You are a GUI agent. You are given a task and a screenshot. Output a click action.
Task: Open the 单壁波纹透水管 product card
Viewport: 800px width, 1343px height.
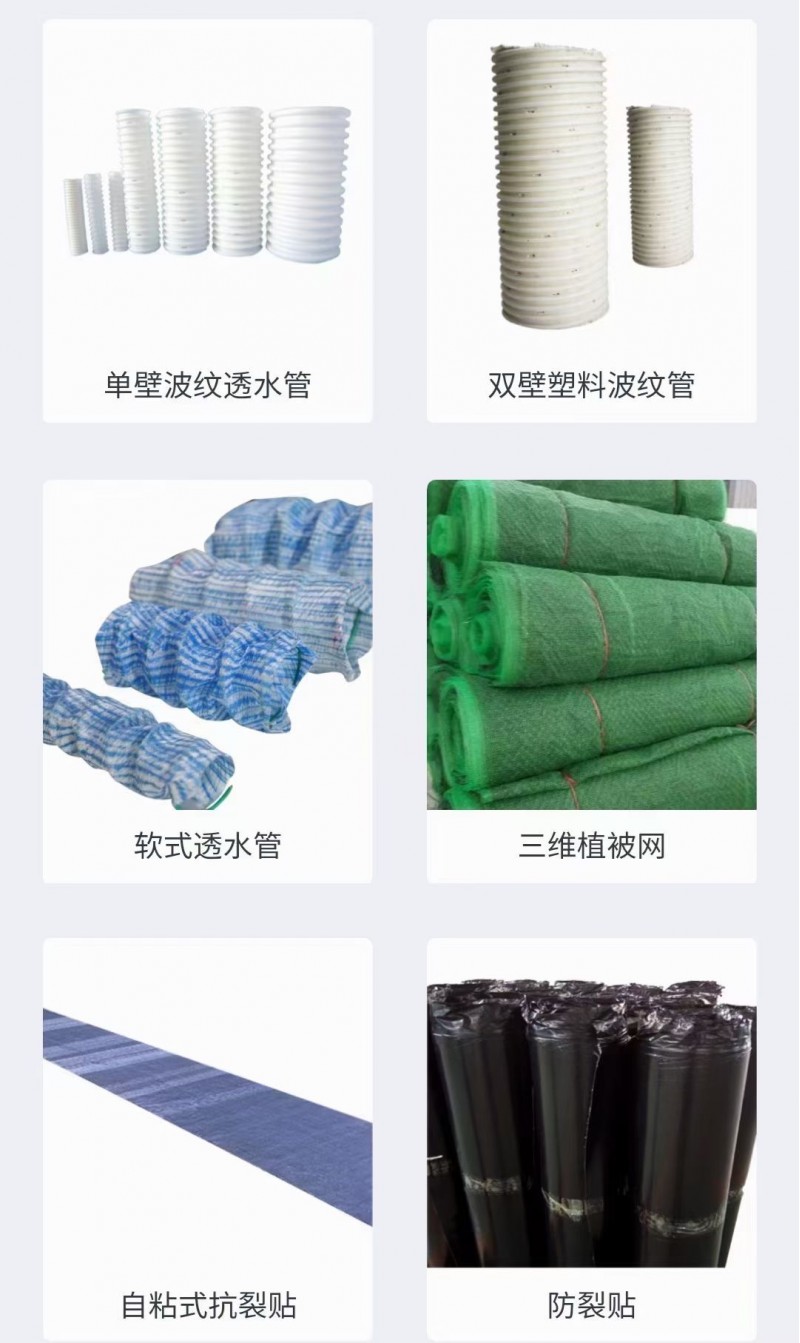point(207,220)
